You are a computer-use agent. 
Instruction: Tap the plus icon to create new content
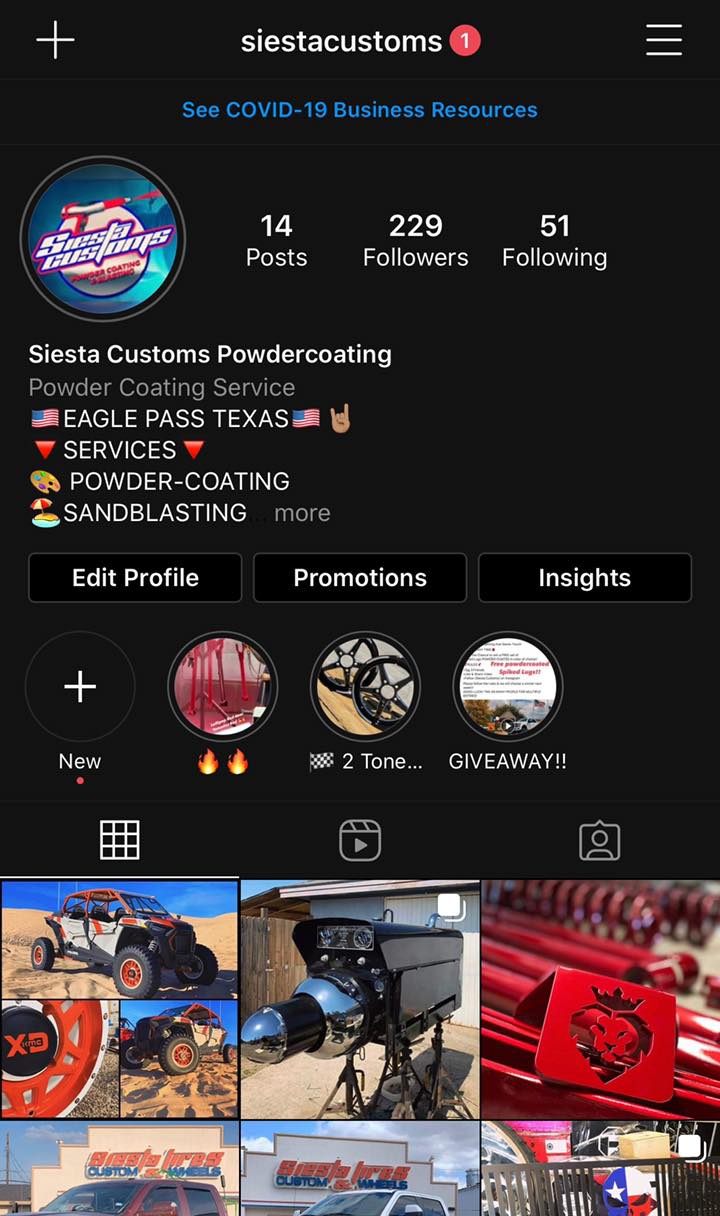click(x=55, y=40)
